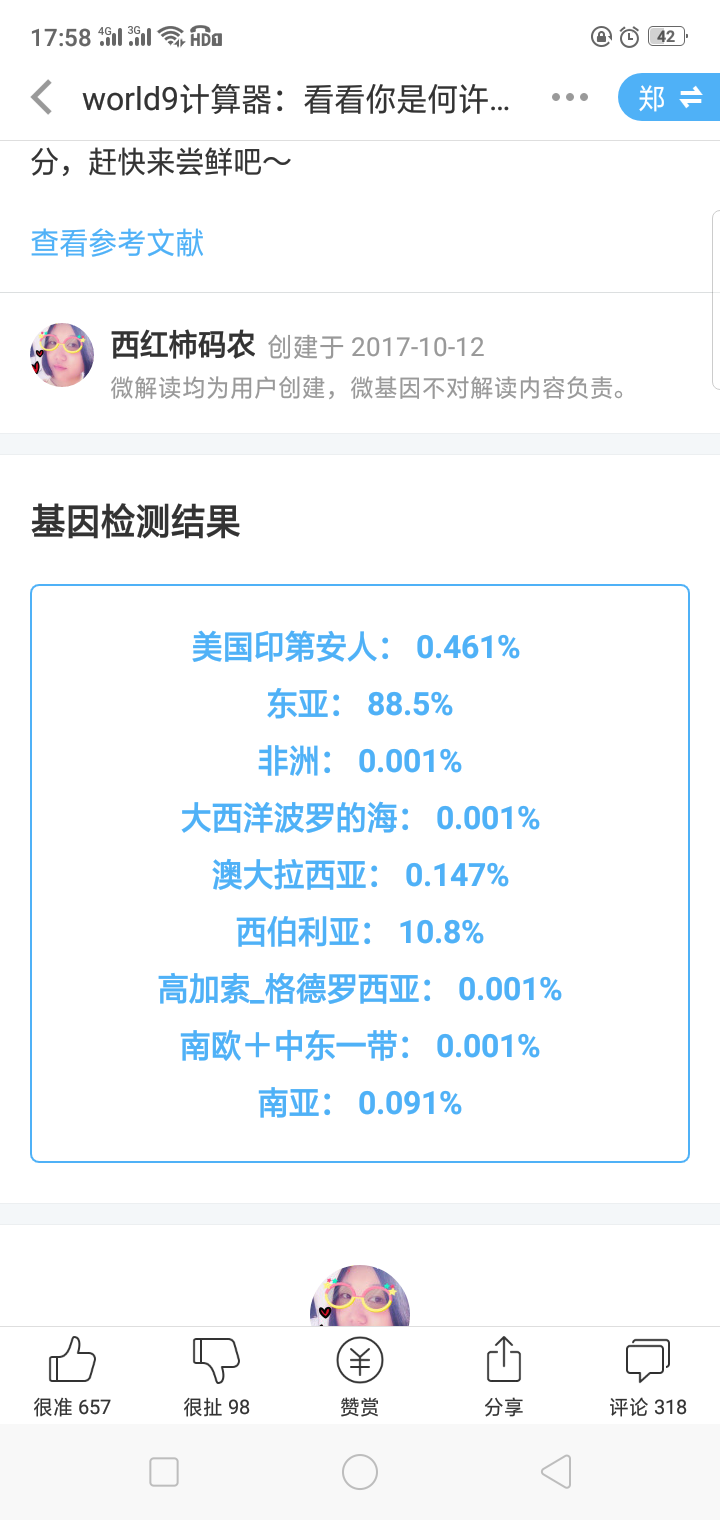Open 西红柿码农 author profile
The image size is (720, 1520).
(x=183, y=346)
